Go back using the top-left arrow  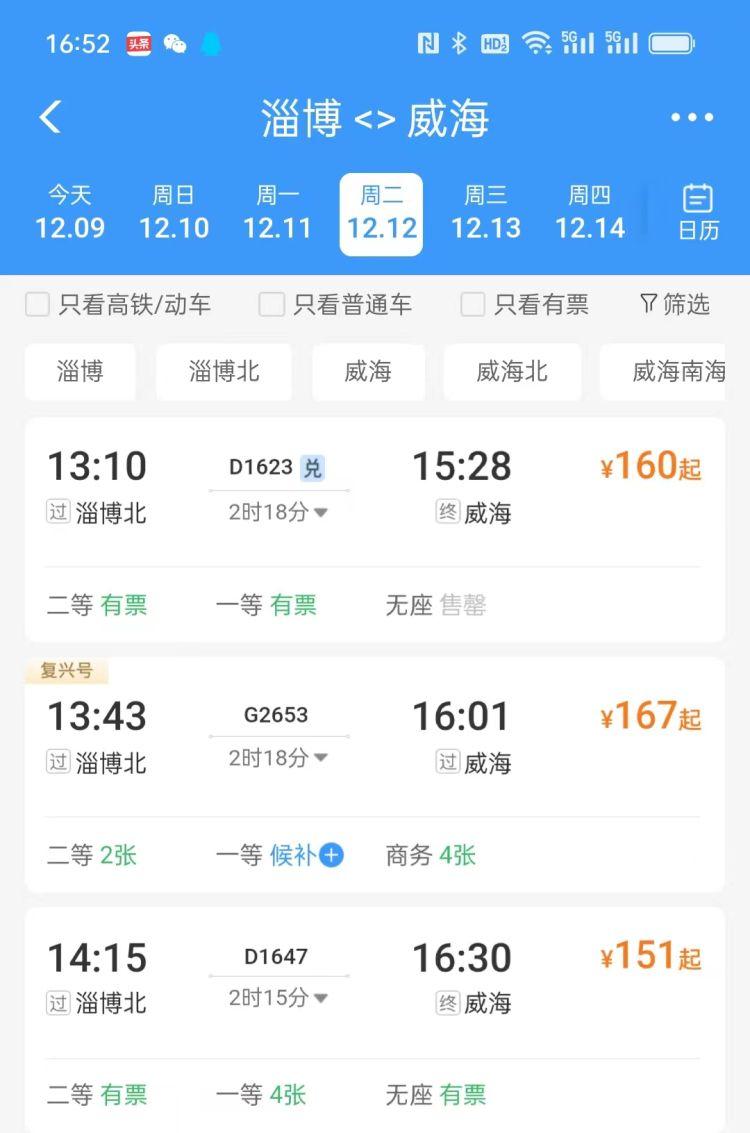(x=50, y=118)
